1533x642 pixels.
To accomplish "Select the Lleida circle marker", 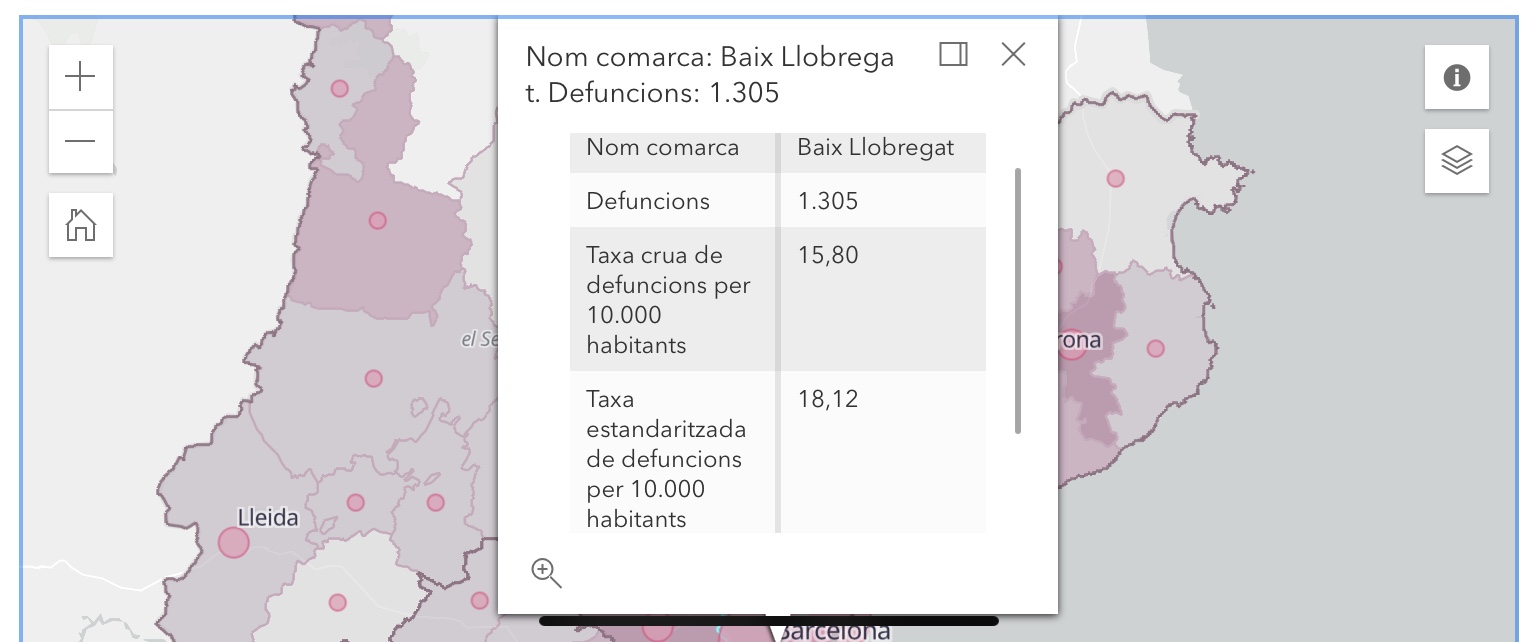I will point(233,543).
